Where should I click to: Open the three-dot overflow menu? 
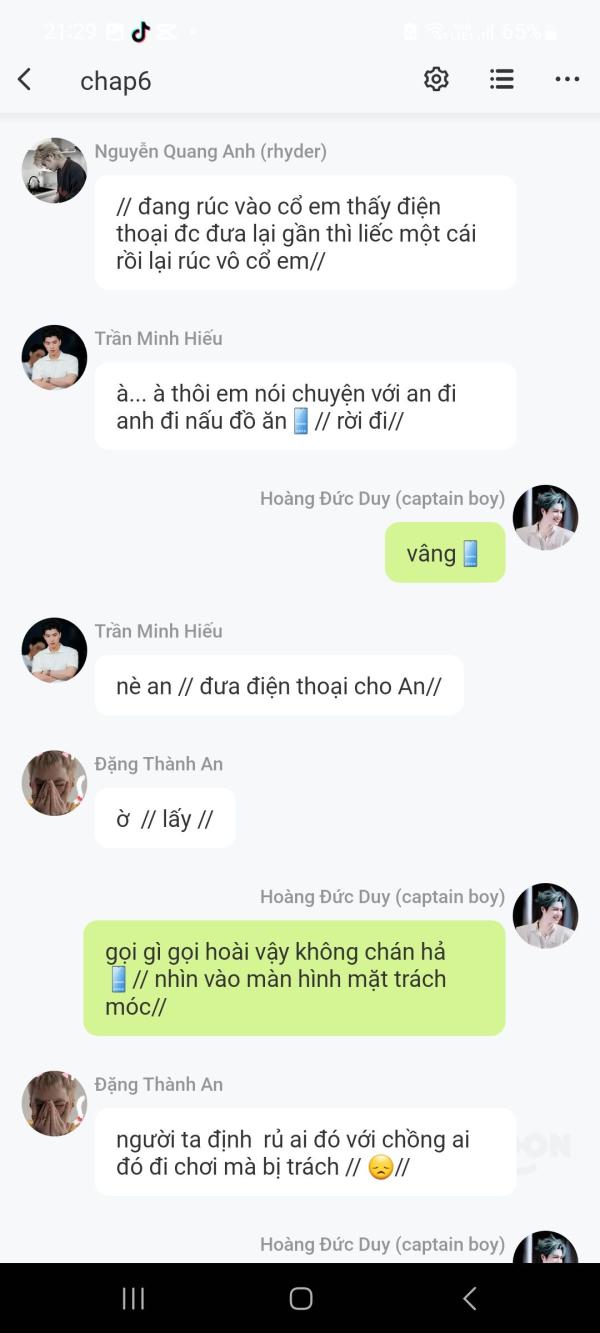tap(567, 80)
